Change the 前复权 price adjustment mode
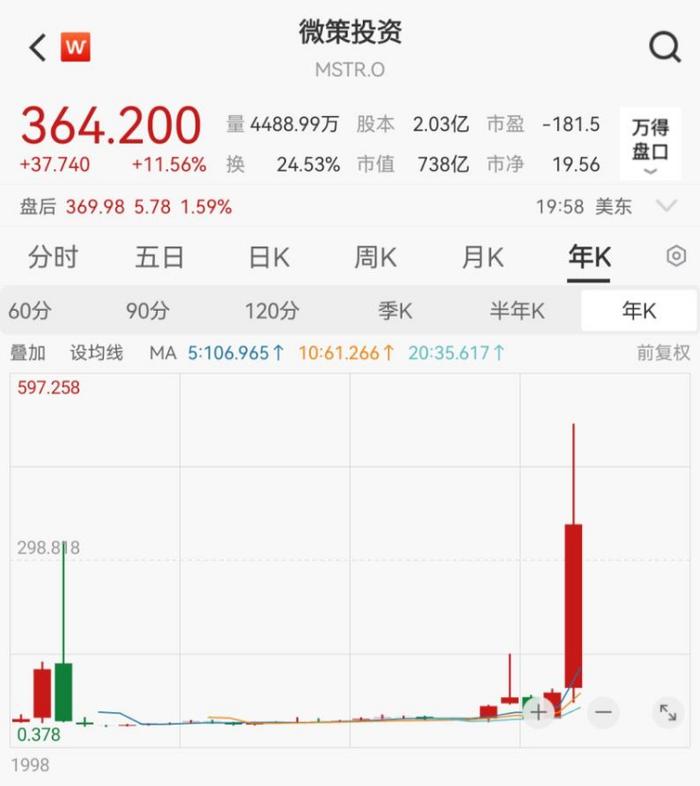The height and width of the screenshot is (786, 700). tap(663, 352)
